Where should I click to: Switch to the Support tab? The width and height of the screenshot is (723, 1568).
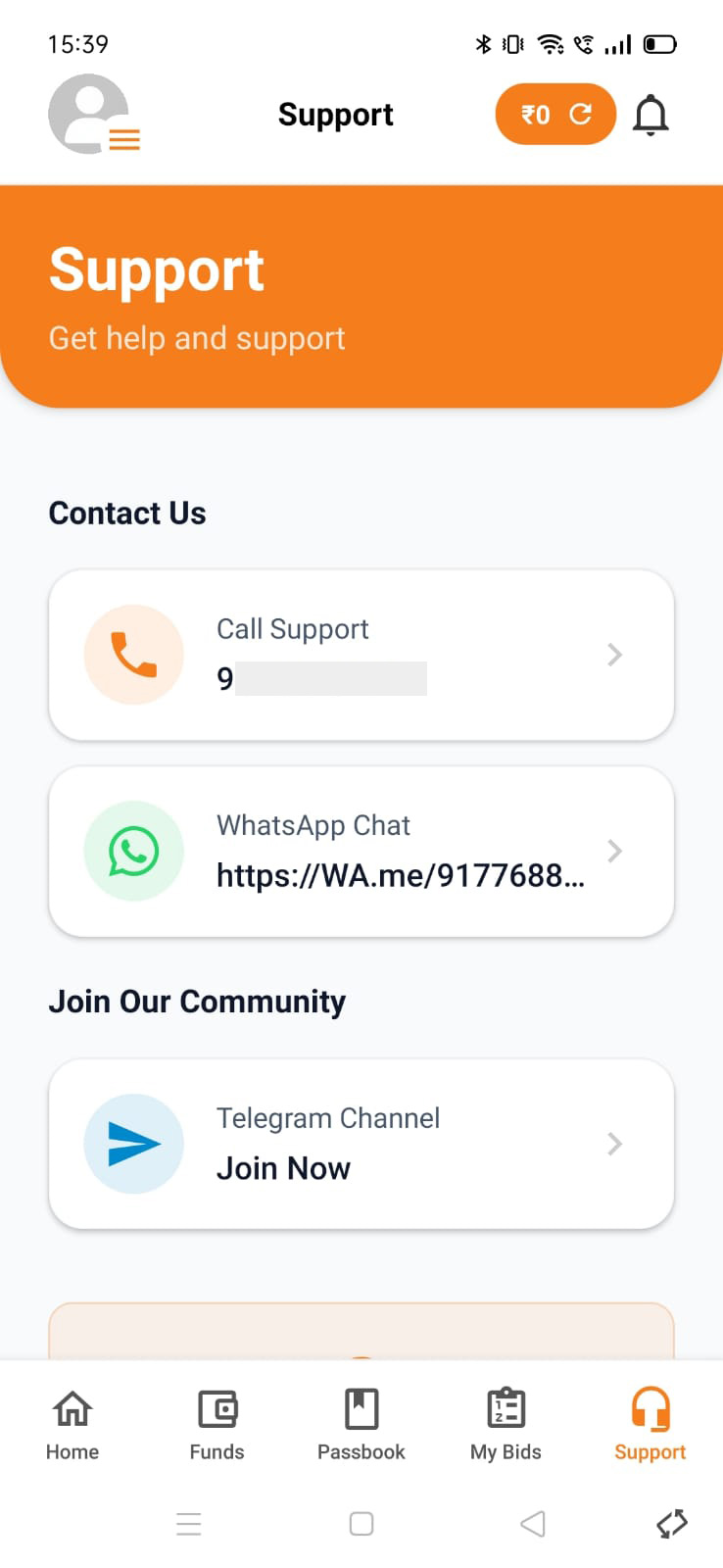click(650, 1424)
